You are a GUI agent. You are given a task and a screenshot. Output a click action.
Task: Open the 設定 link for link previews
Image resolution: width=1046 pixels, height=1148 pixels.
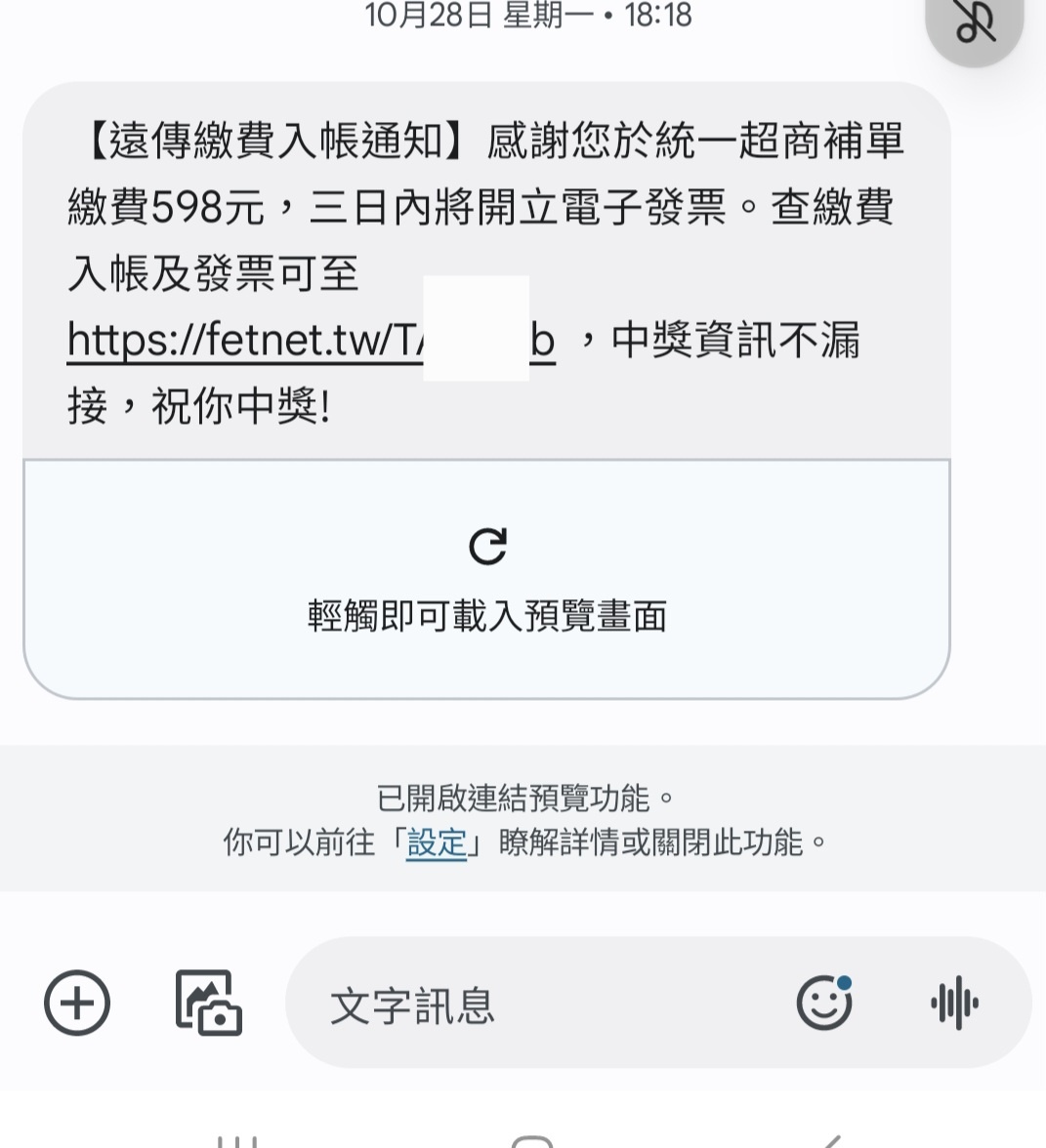[437, 841]
